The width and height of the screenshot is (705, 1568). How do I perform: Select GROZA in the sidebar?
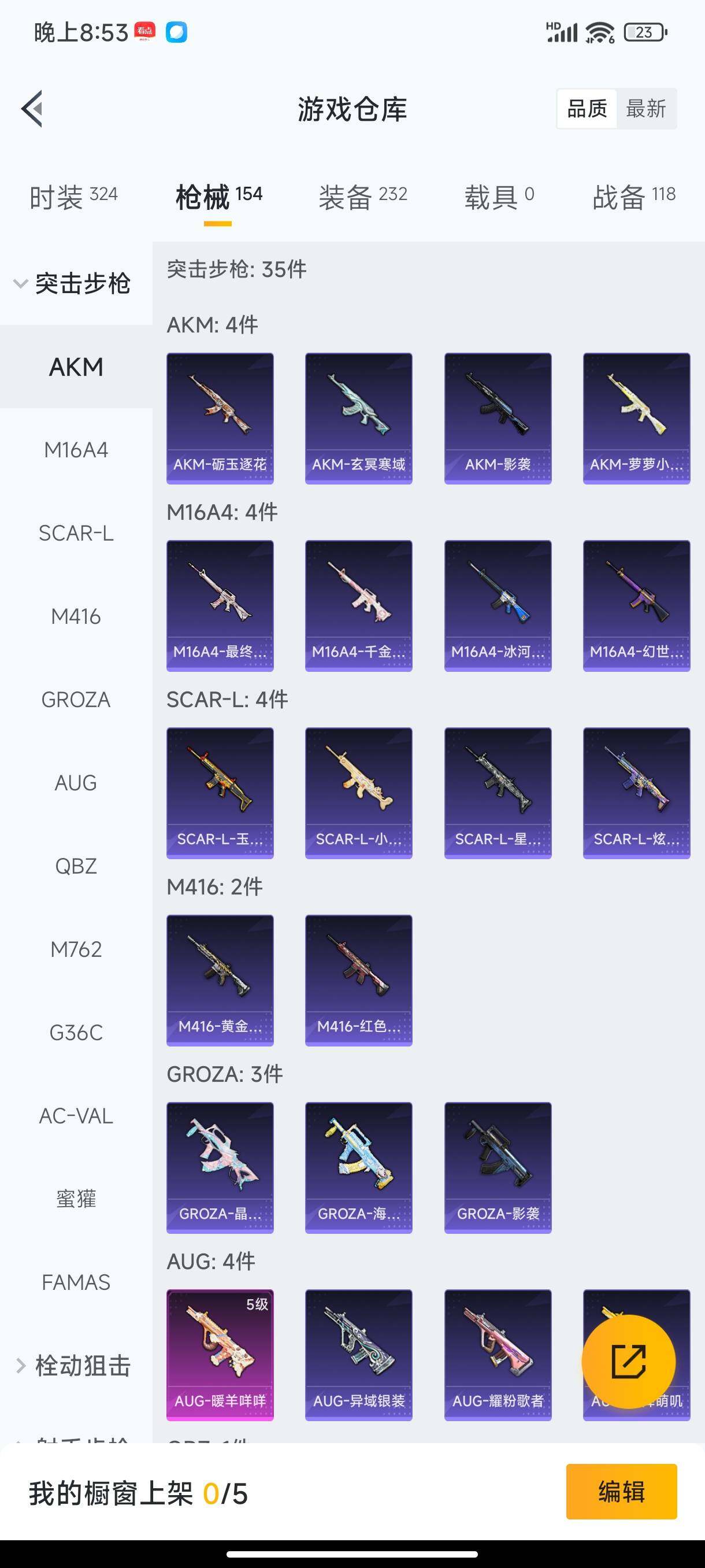coord(76,700)
